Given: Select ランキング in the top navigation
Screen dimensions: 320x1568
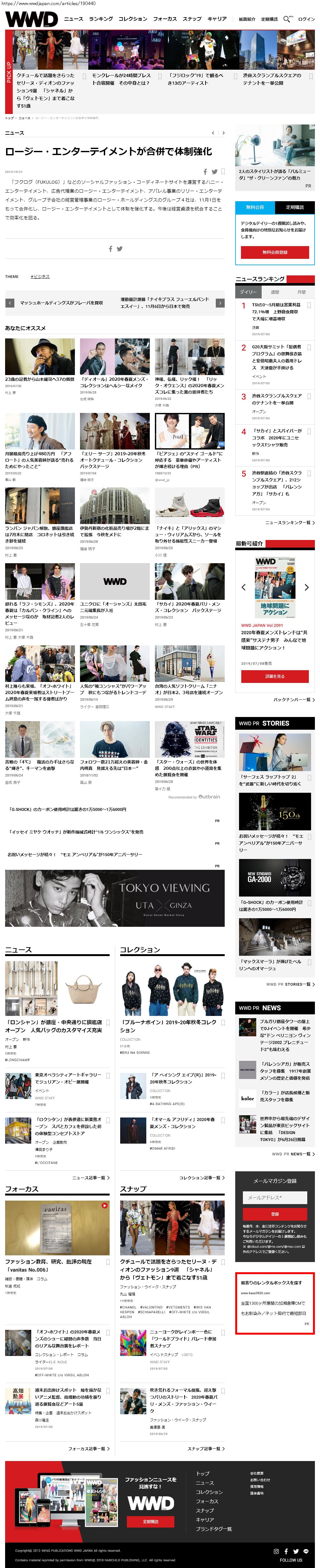Looking at the screenshot, I should pyautogui.click(x=101, y=19).
